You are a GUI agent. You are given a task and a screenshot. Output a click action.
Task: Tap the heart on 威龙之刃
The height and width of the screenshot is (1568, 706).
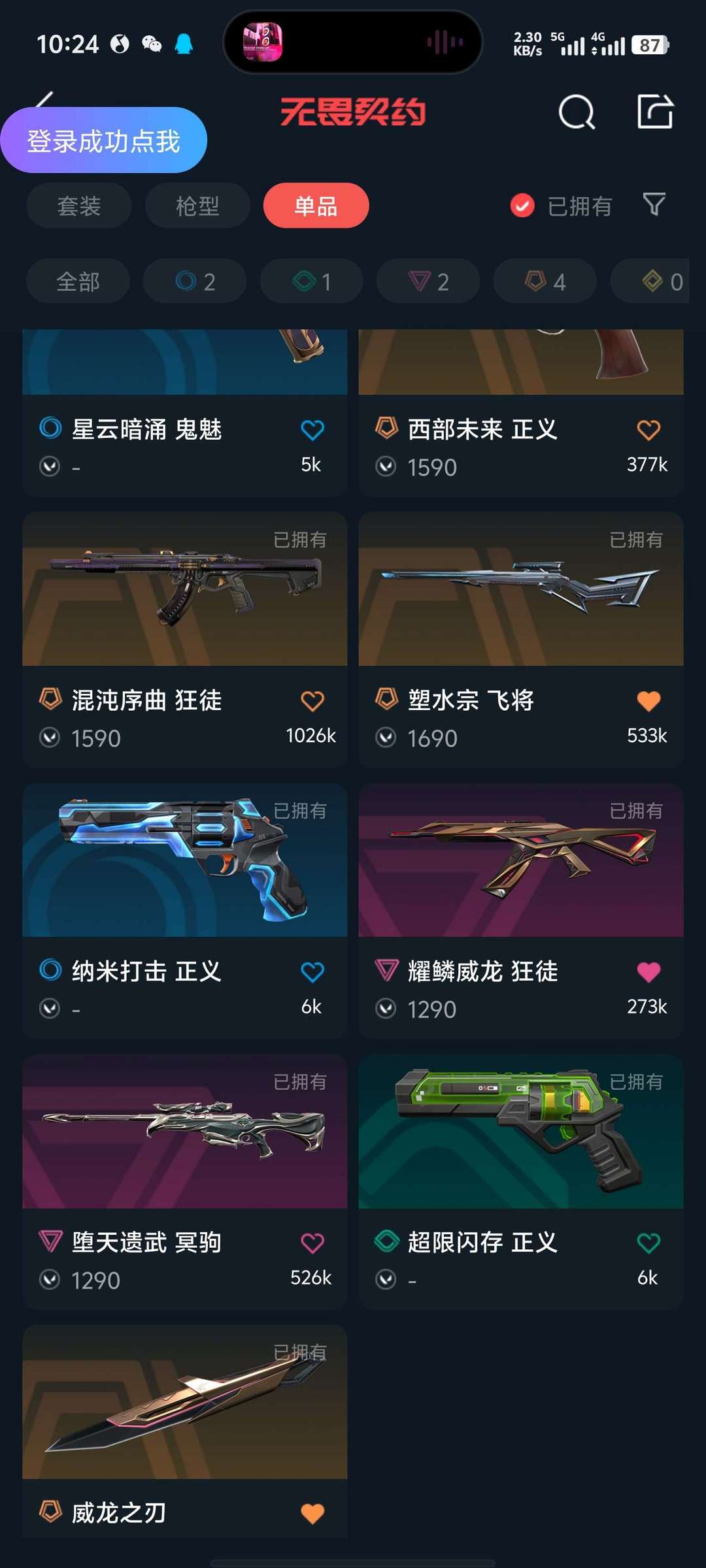(312, 1513)
